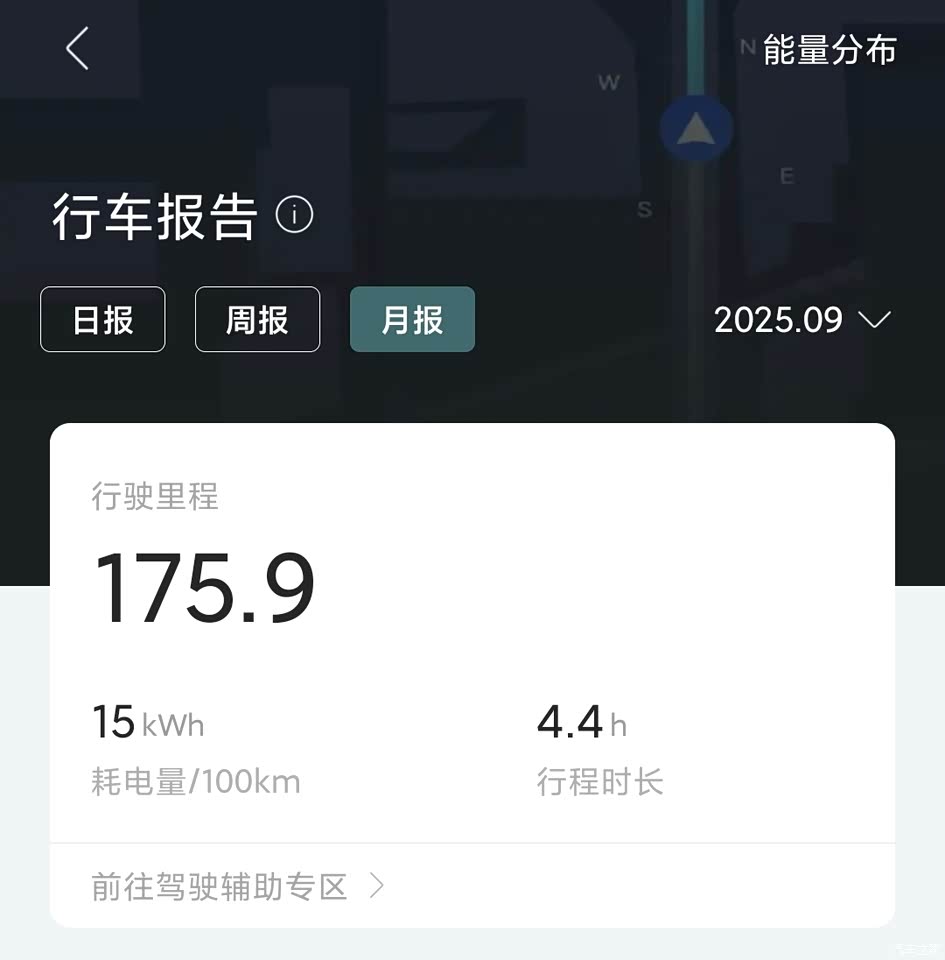
Task: Switch to the 周报 weekly report
Action: click(x=257, y=320)
